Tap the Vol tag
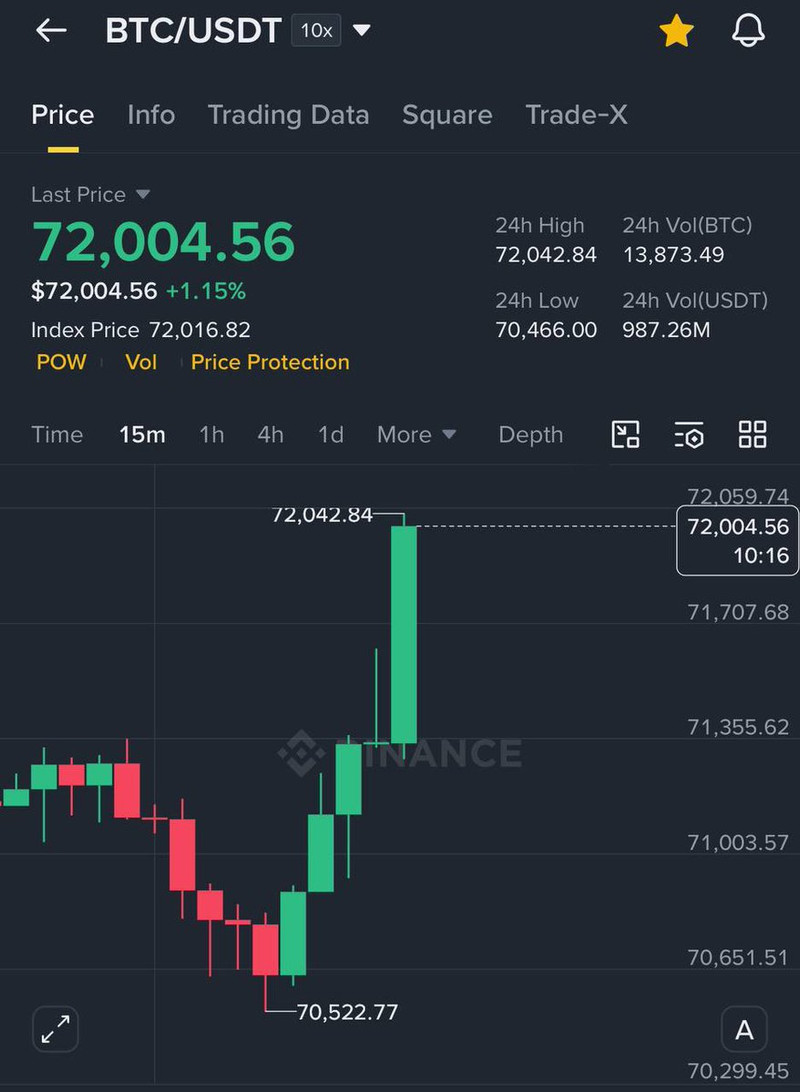 (141, 362)
